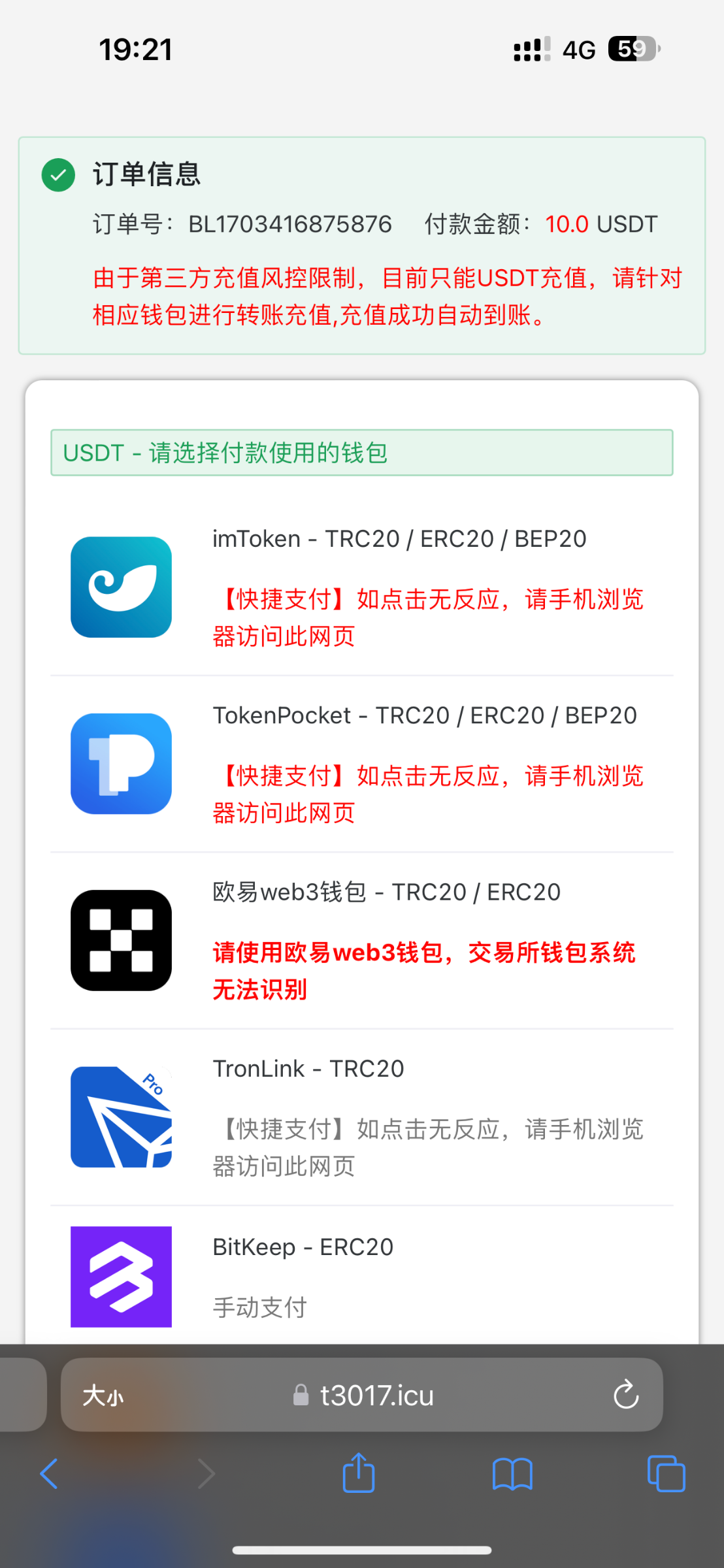Open the bookmarks book icon
The width and height of the screenshot is (724, 1568).
click(512, 1474)
